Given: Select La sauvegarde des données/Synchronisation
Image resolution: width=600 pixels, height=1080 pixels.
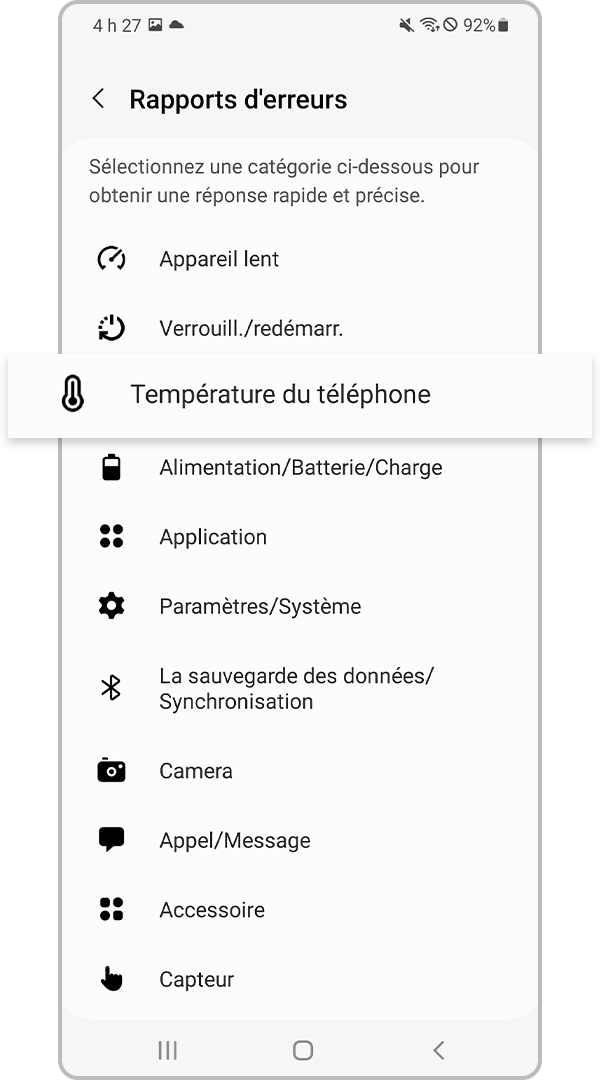Looking at the screenshot, I should point(295,689).
